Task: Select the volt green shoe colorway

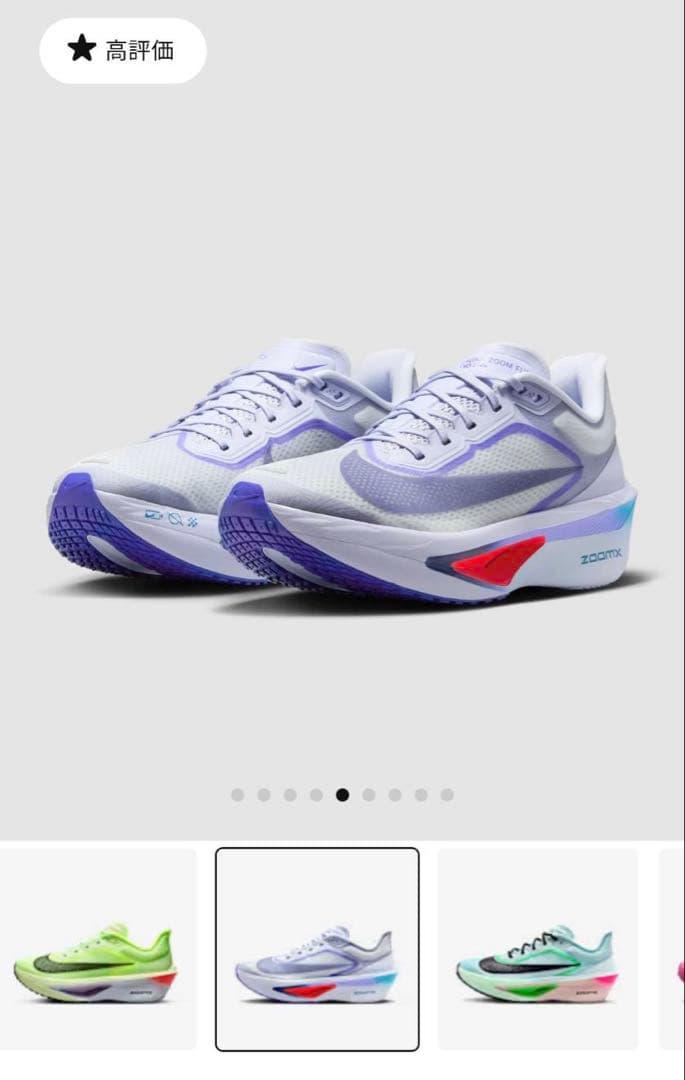Action: [x=96, y=949]
